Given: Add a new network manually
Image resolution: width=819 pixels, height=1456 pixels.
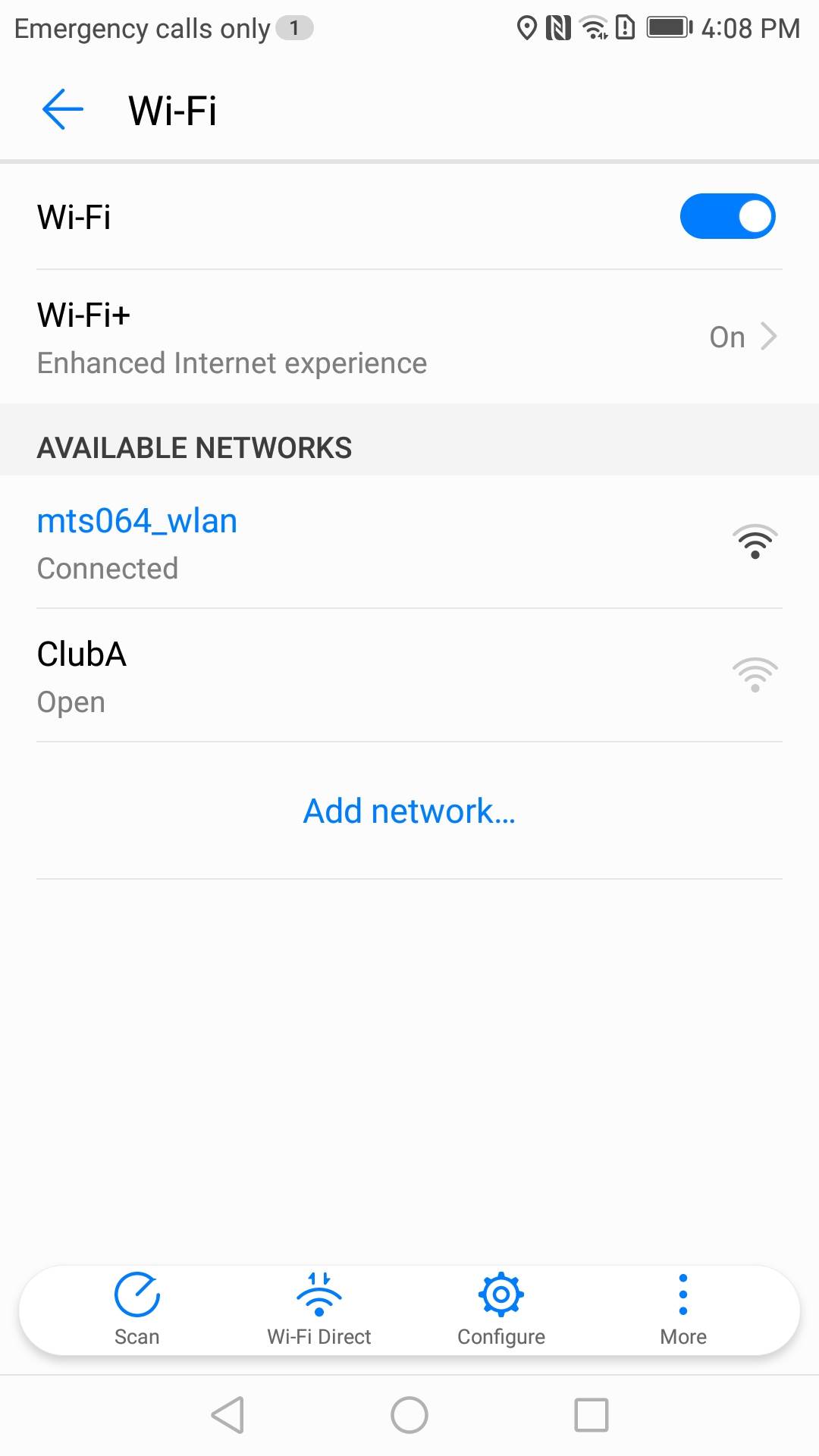Looking at the screenshot, I should coord(409,811).
